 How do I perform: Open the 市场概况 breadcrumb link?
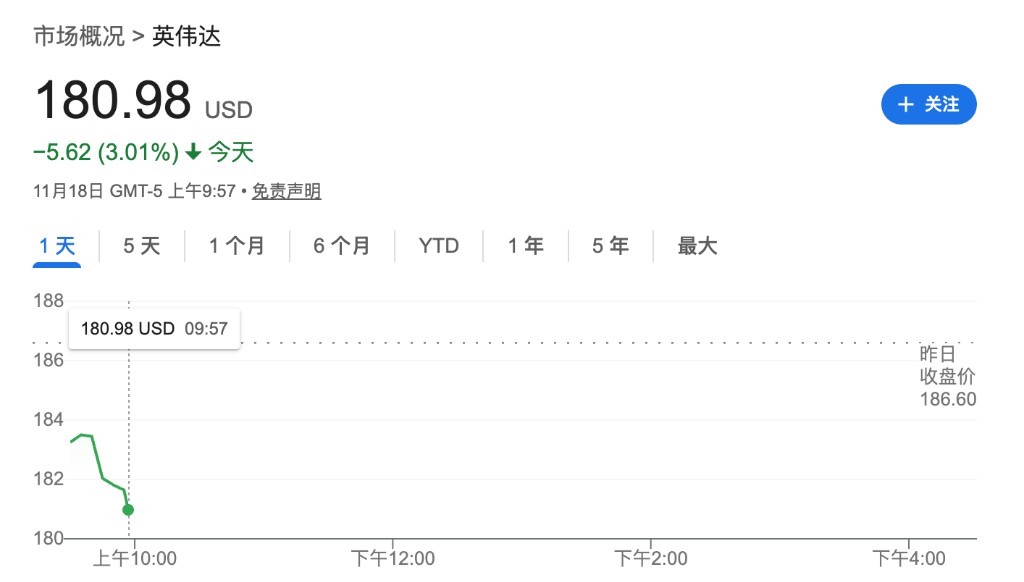(x=79, y=37)
